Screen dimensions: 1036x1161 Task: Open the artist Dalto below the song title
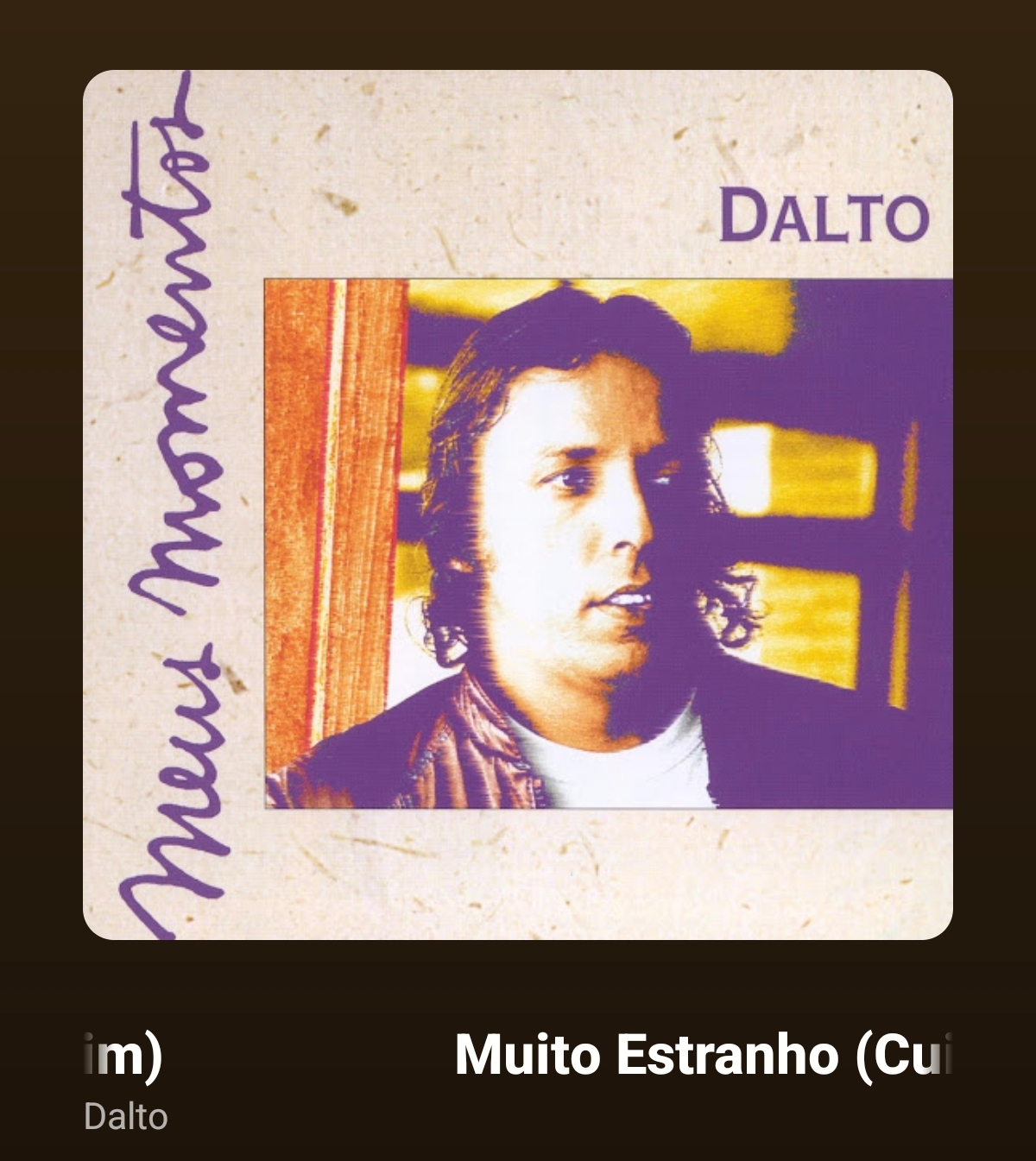coord(126,1117)
